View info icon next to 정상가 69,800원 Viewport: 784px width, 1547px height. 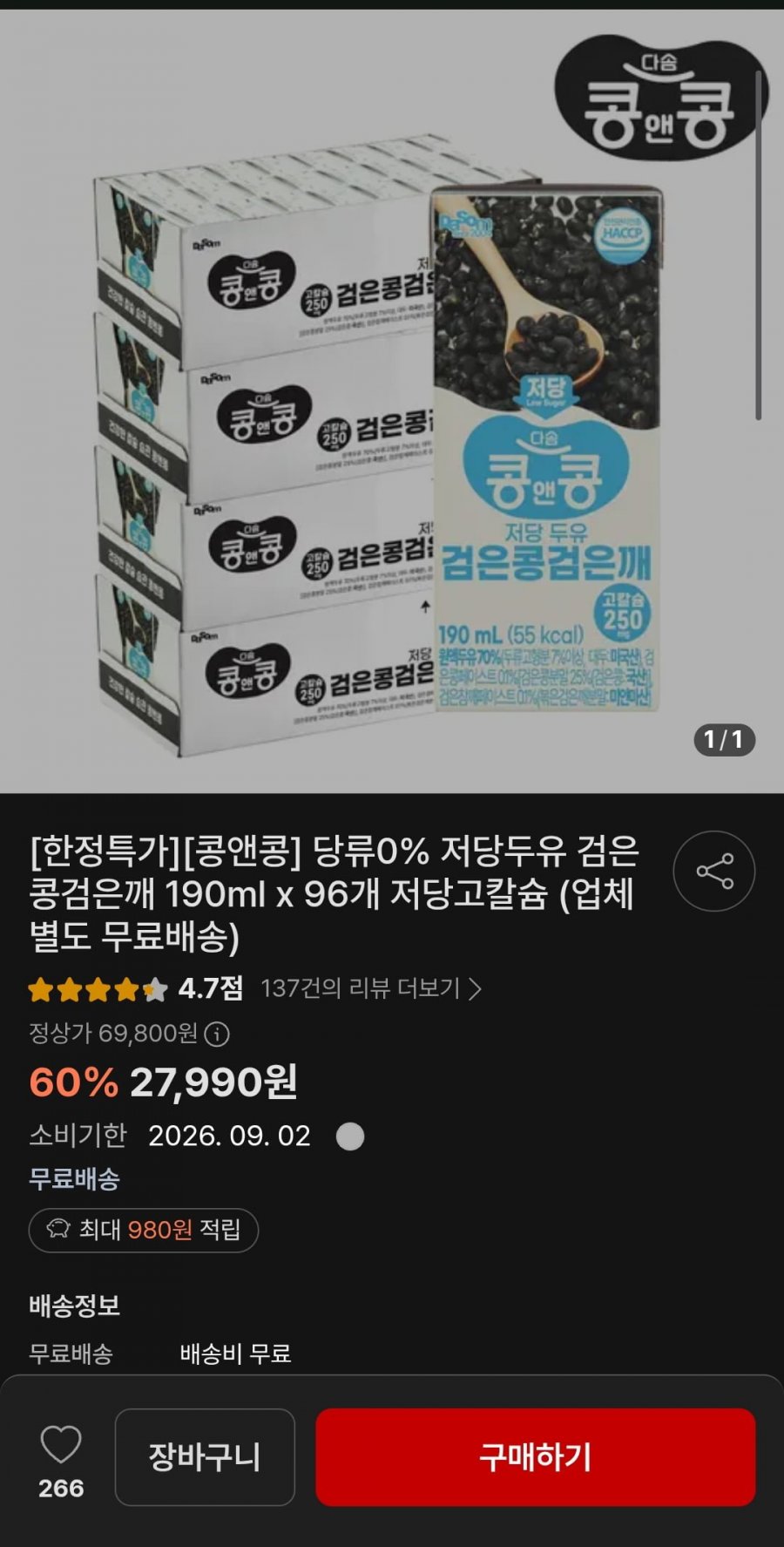[x=217, y=1035]
